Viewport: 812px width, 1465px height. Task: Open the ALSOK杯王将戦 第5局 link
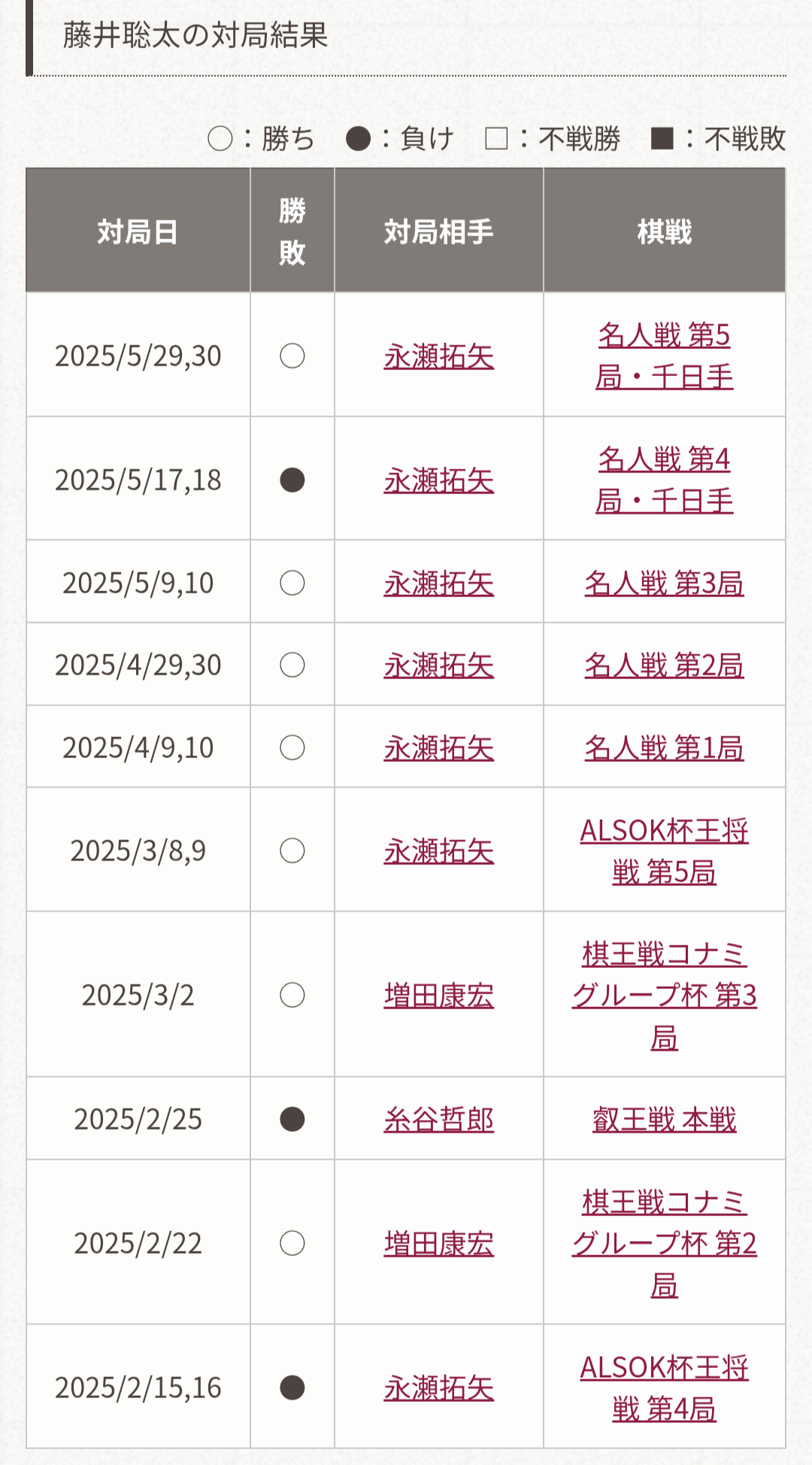coord(665,851)
